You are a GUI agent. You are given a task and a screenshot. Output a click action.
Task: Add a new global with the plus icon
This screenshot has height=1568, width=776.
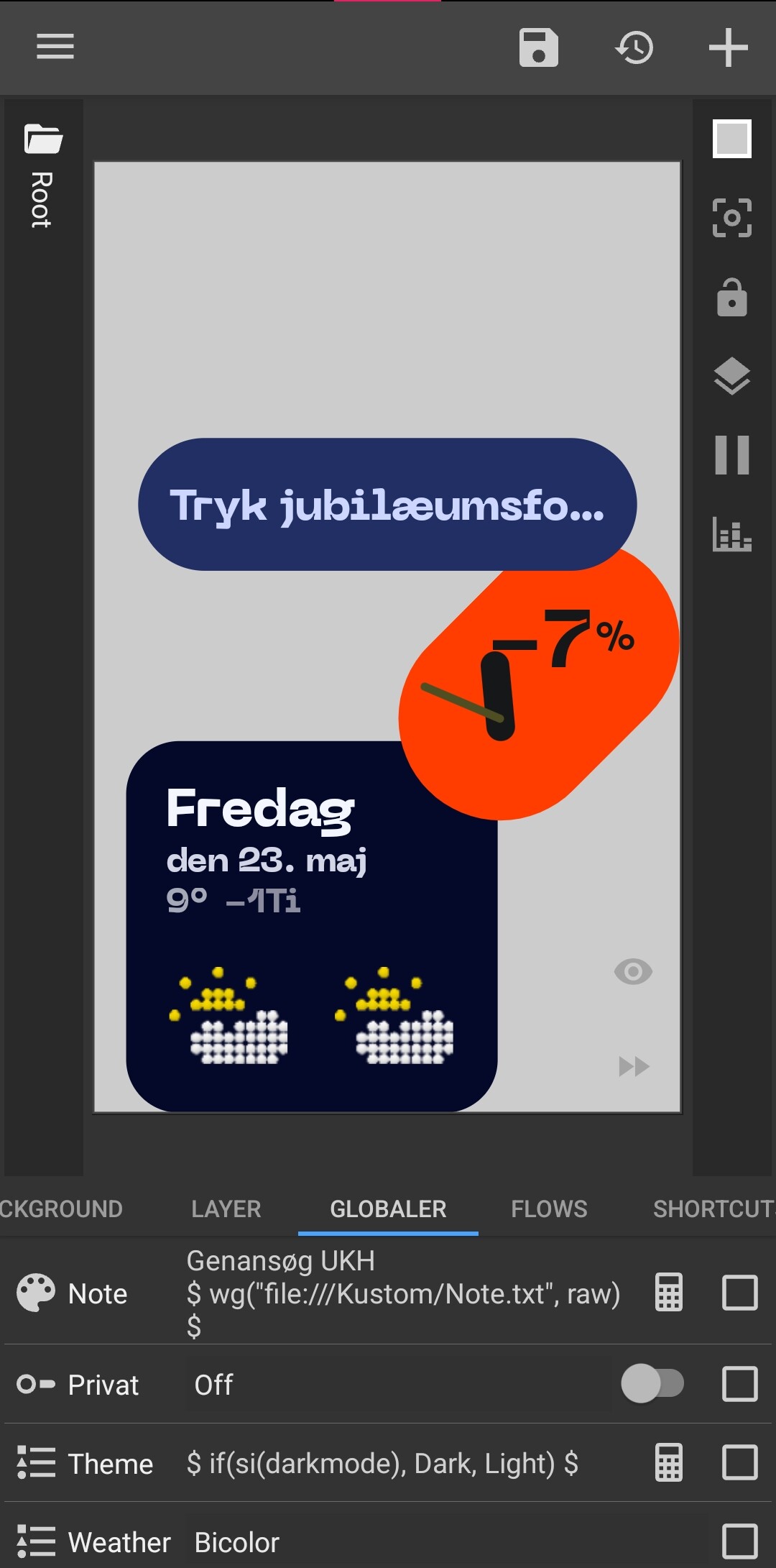tap(729, 48)
